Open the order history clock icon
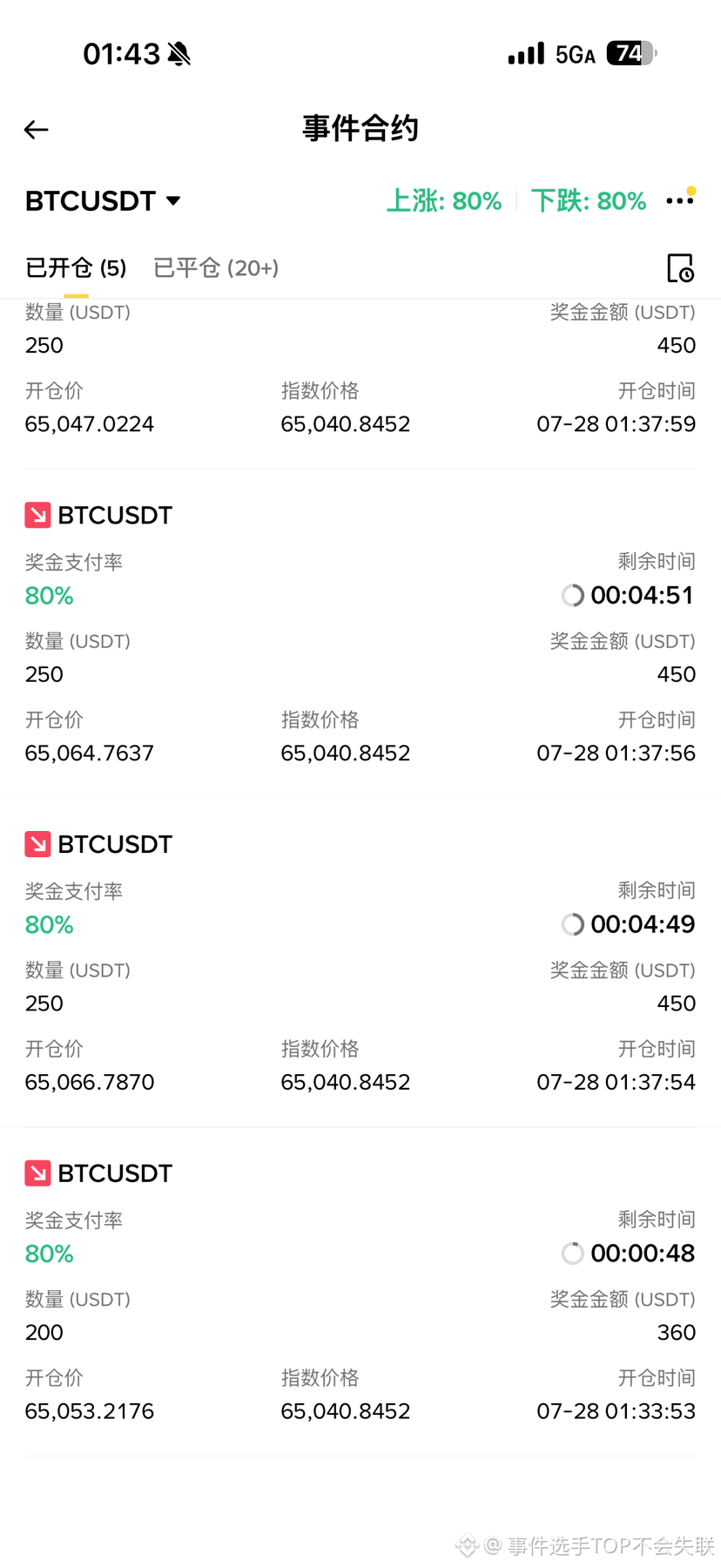Screen dimensions: 721x1568 [x=680, y=268]
